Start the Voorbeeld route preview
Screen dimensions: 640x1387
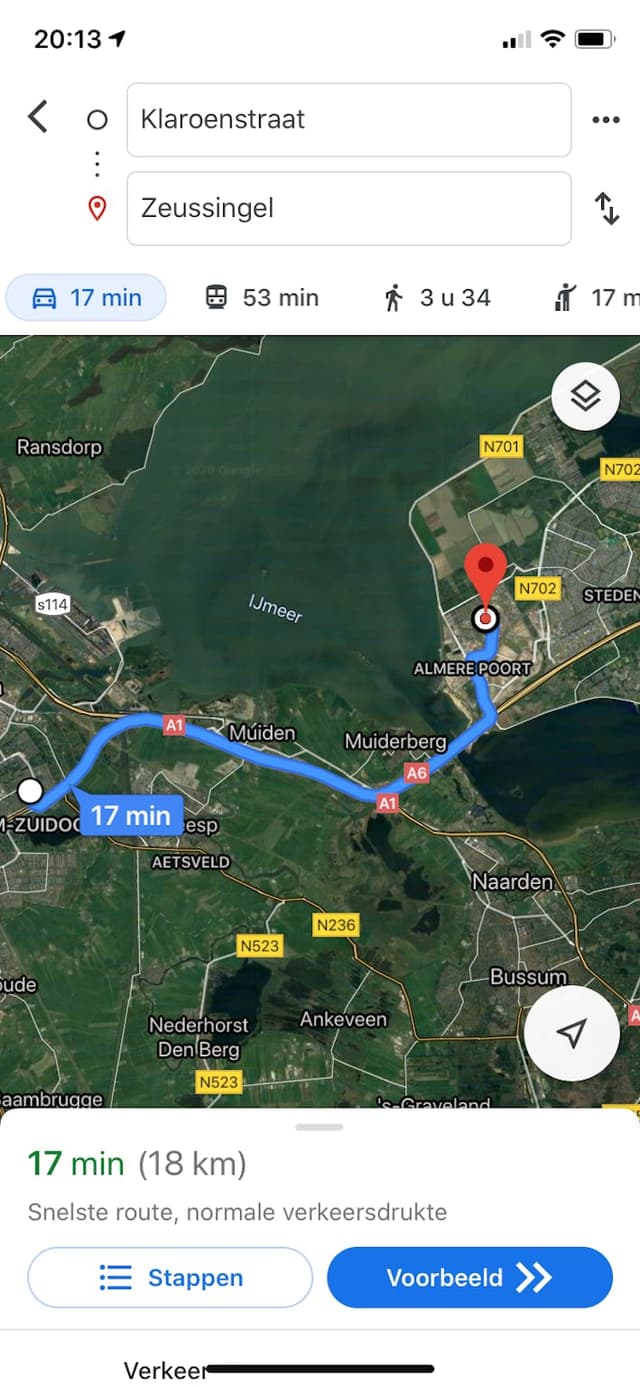point(469,1277)
